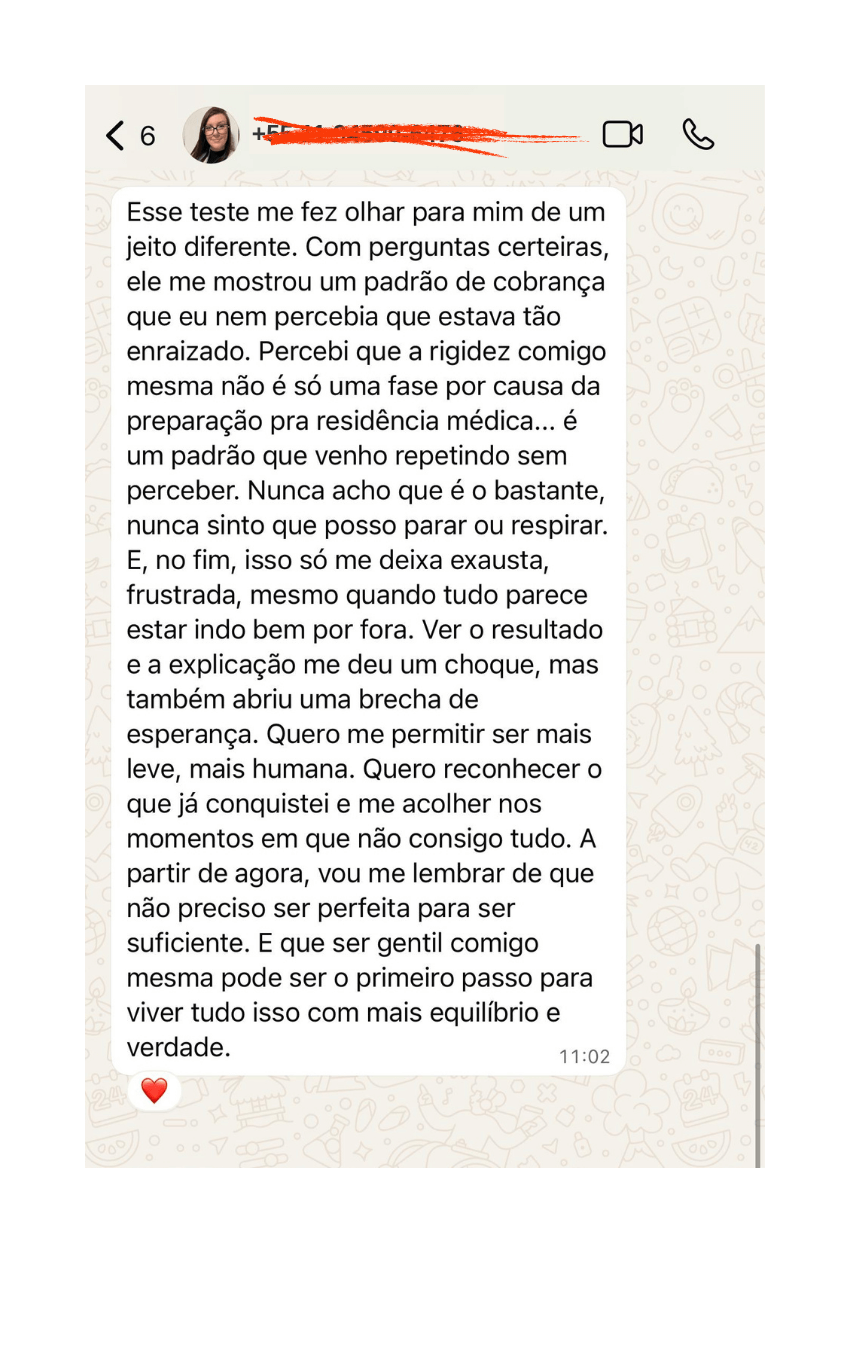Open the contact's profile photo
Viewport: 850px width, 1350px height.
pos(211,135)
